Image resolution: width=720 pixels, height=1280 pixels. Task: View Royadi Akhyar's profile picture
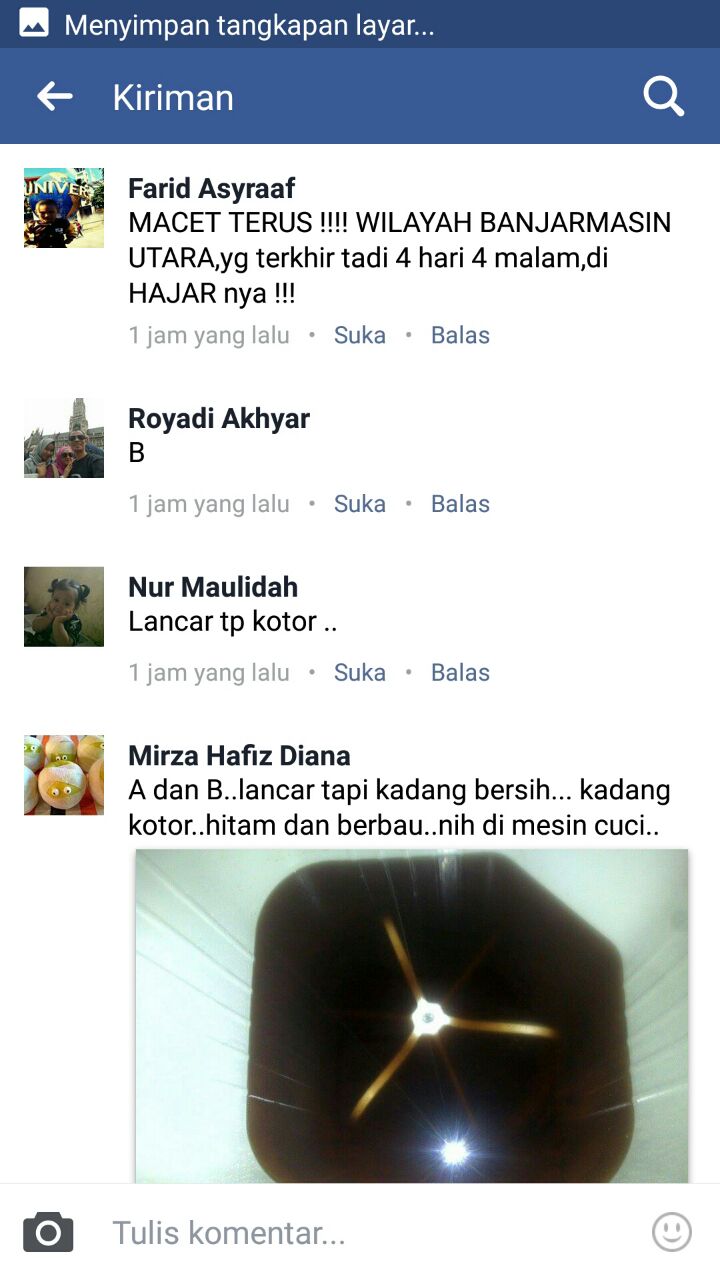pyautogui.click(x=64, y=438)
